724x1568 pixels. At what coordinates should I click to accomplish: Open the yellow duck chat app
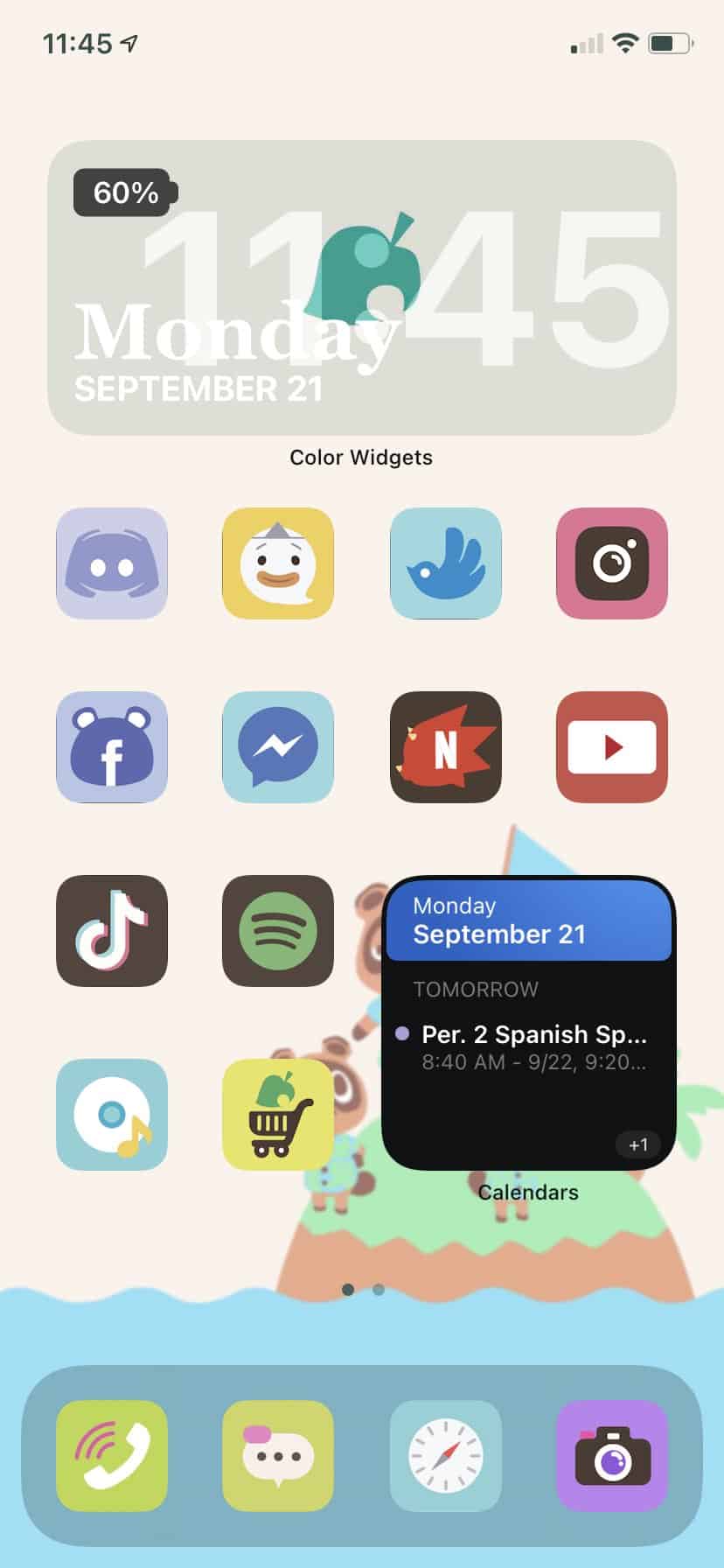278,563
